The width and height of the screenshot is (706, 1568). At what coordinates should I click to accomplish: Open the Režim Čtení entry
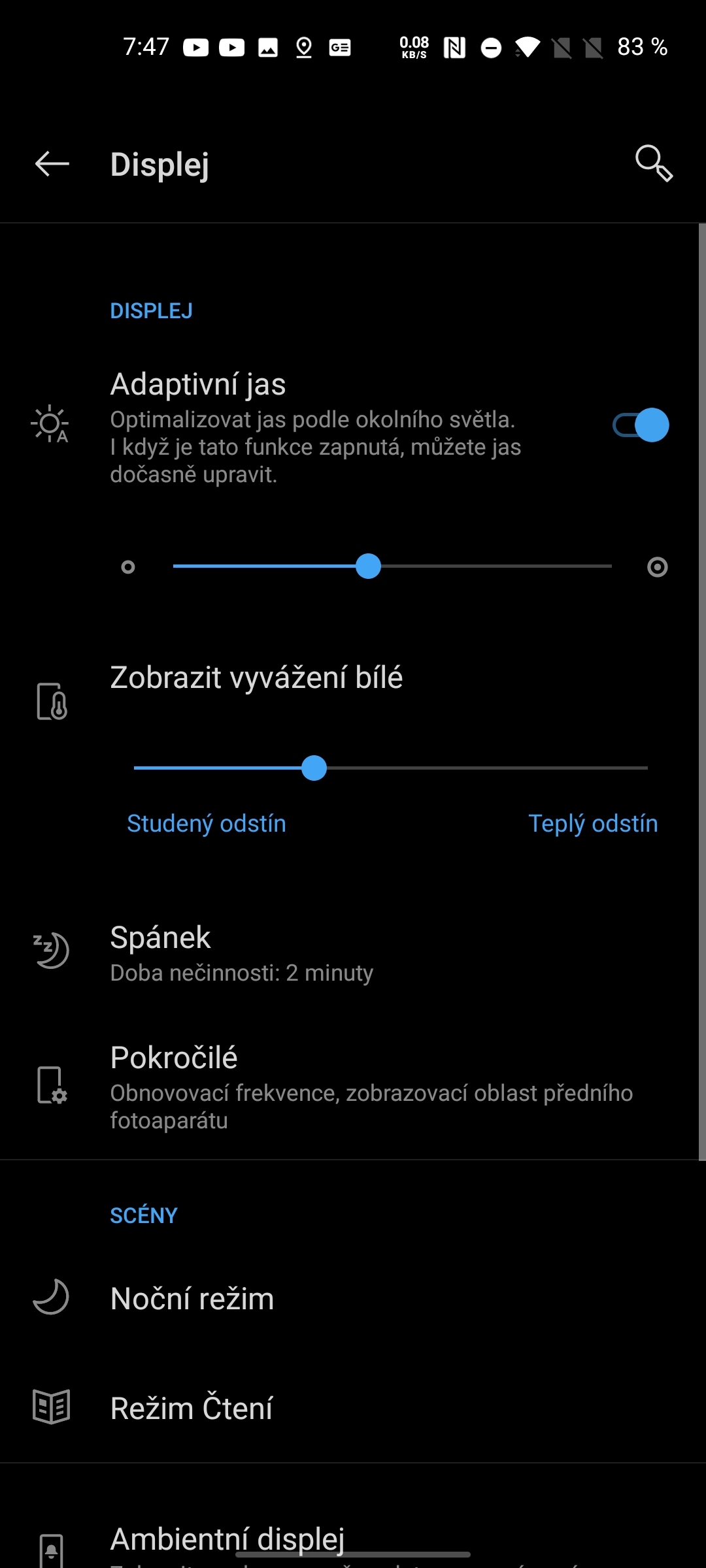pos(353,1409)
